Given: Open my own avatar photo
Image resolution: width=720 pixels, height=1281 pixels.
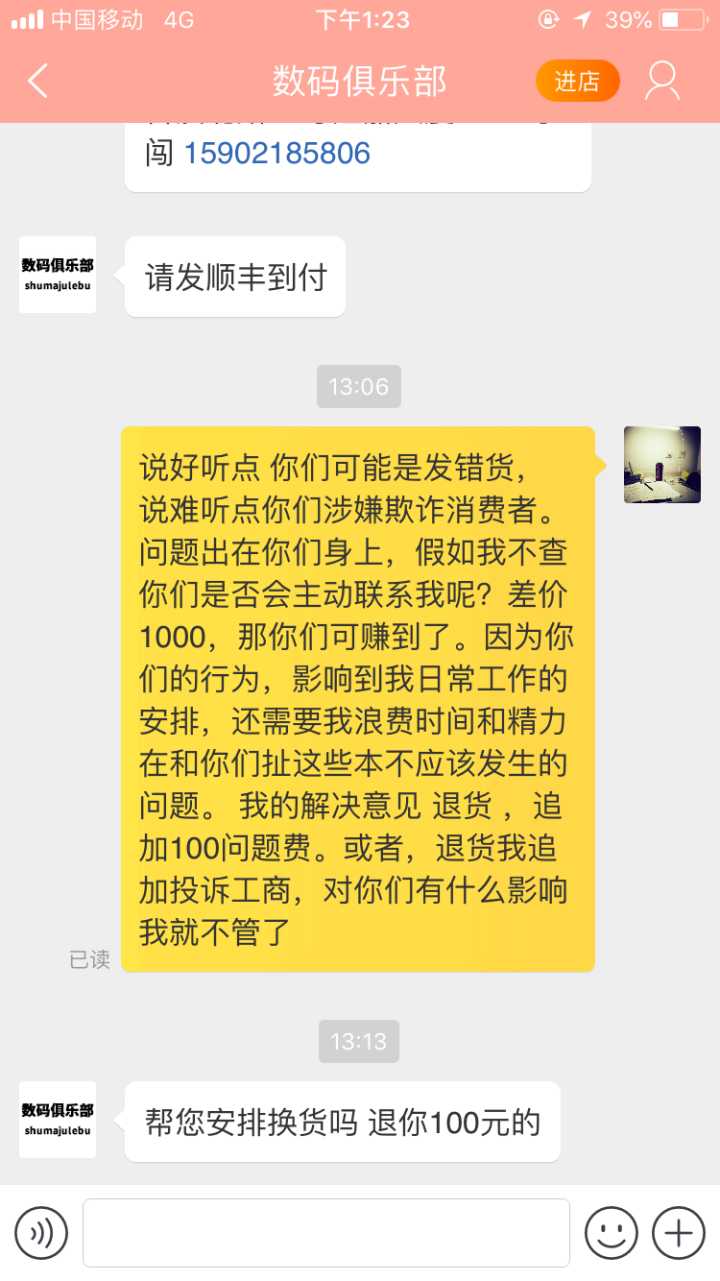Looking at the screenshot, I should click(x=662, y=465).
